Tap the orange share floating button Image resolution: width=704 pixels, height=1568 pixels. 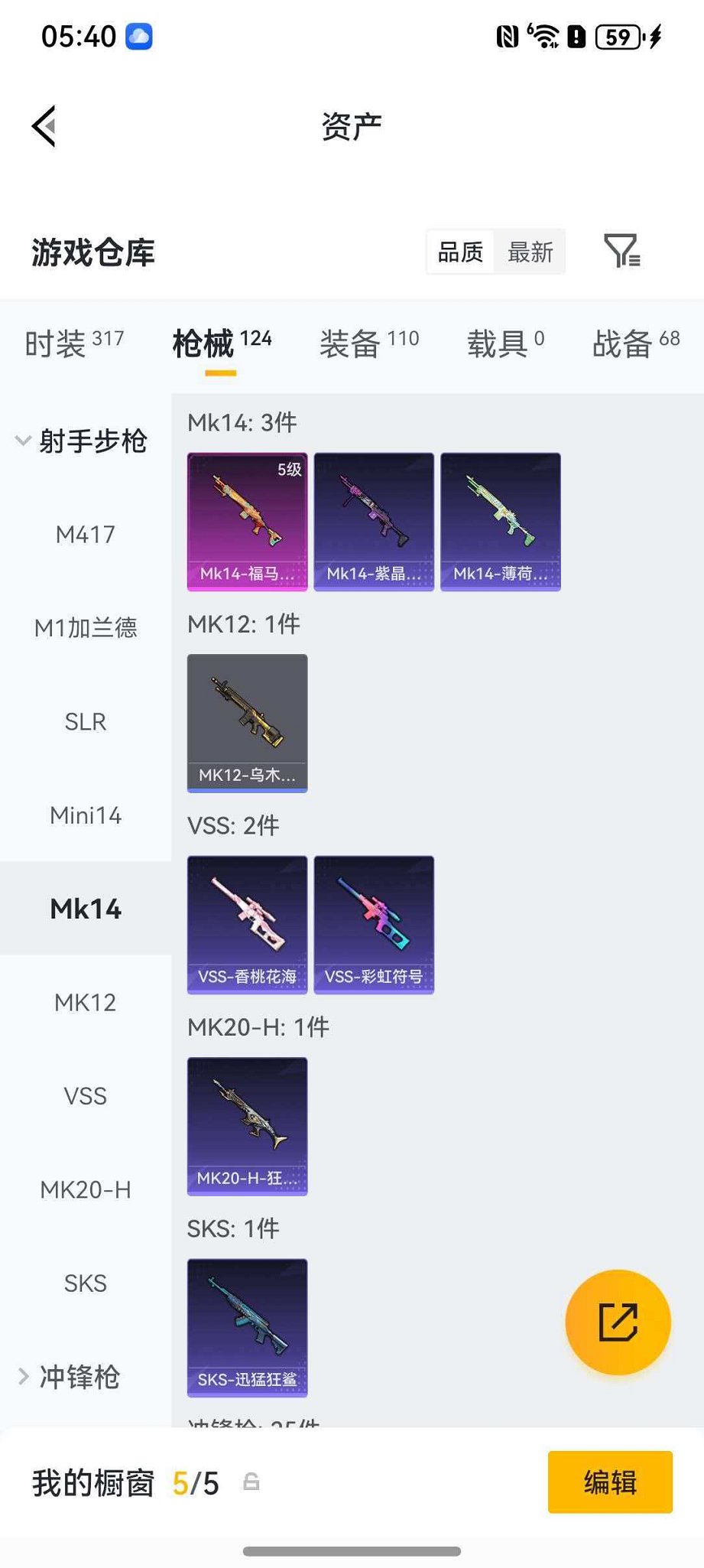point(618,1322)
